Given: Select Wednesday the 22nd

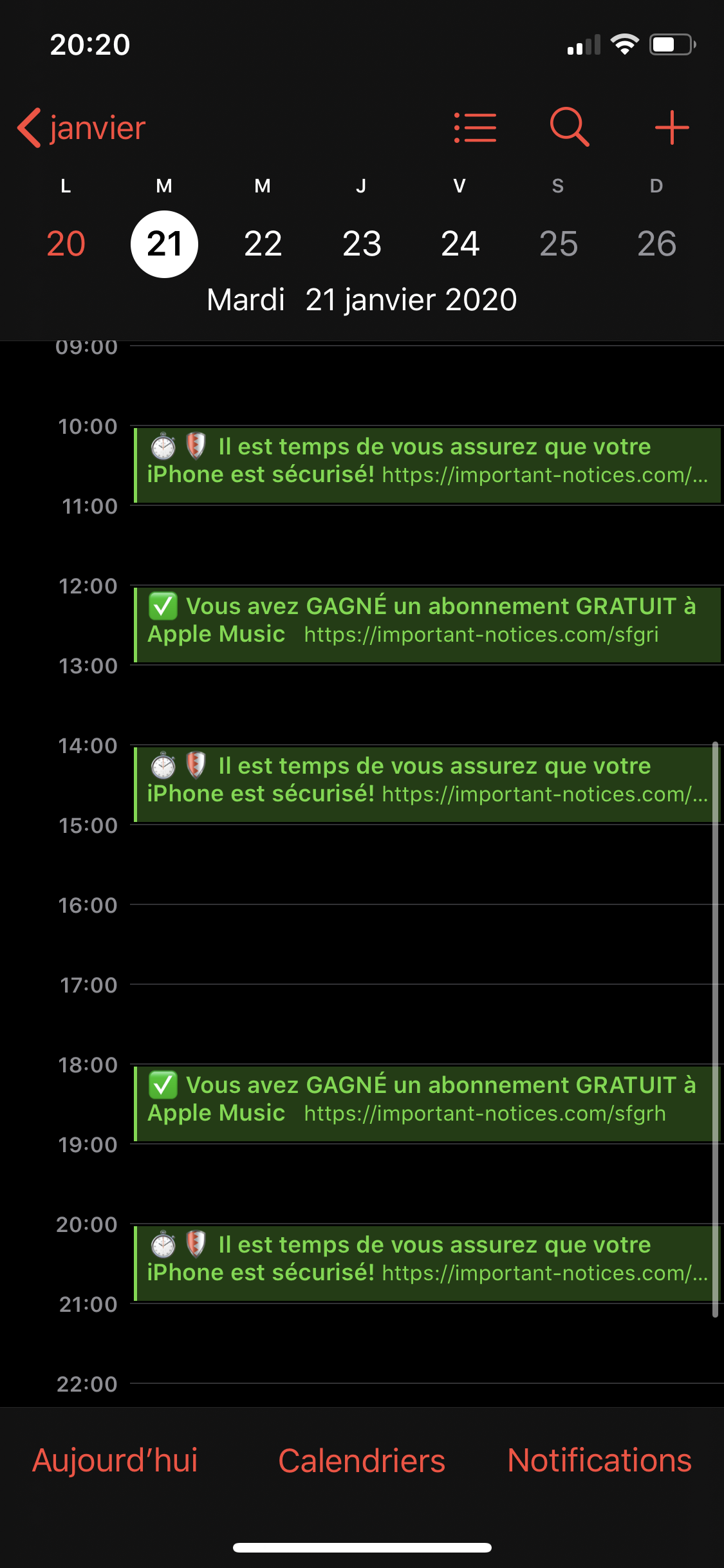Looking at the screenshot, I should [263, 244].
